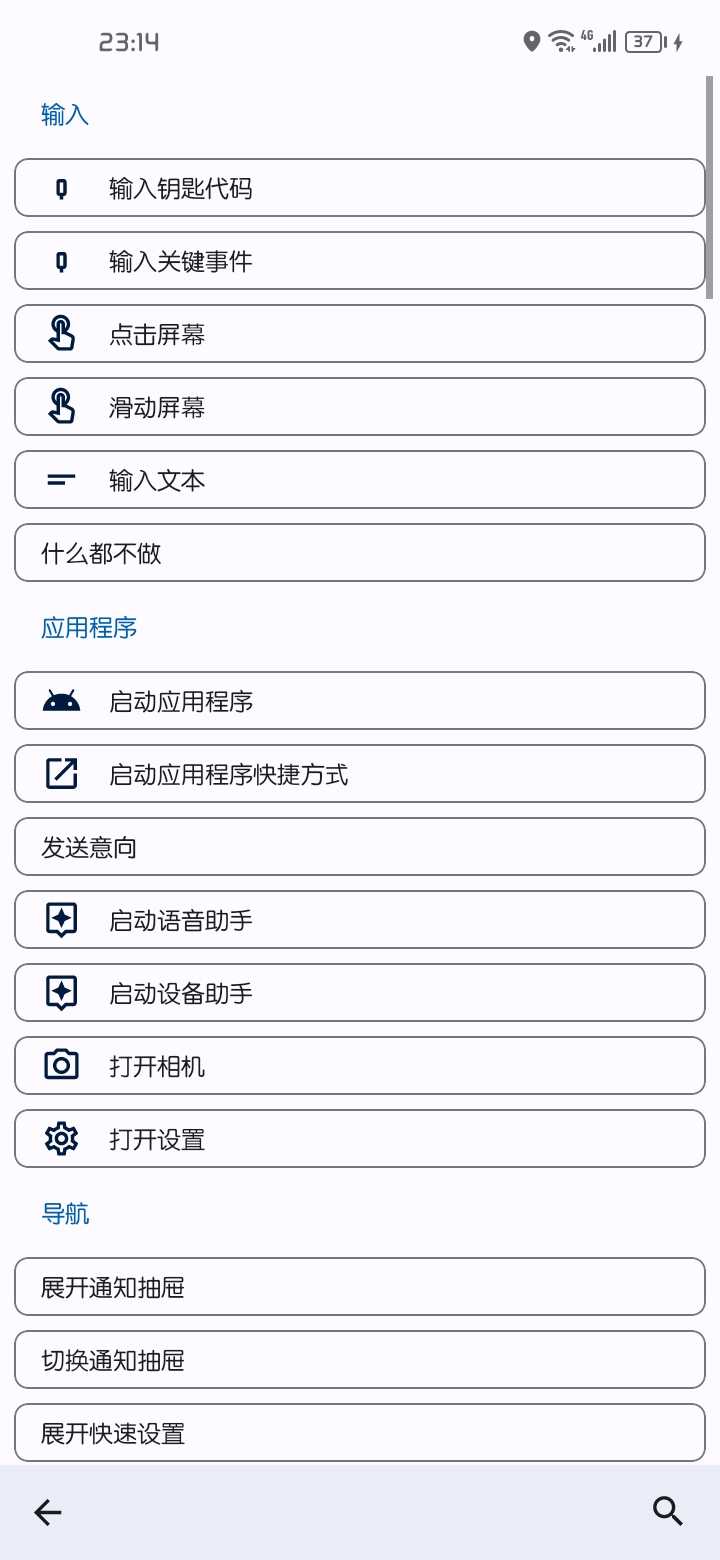Choose 滑动屏幕 action

pos(360,407)
